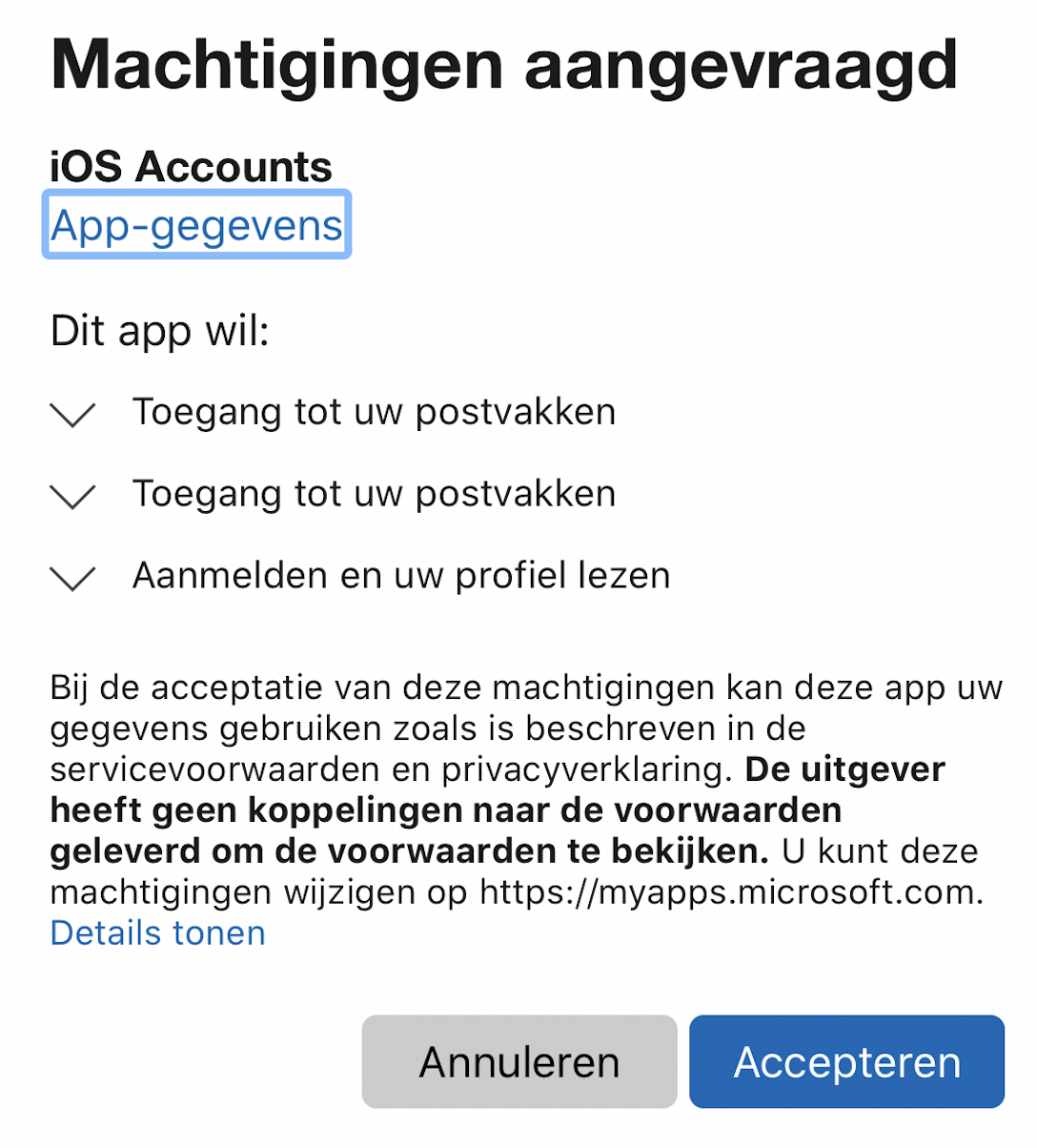
Task: Expand Aanmelden en uw profiel lezen
Action: (73, 578)
